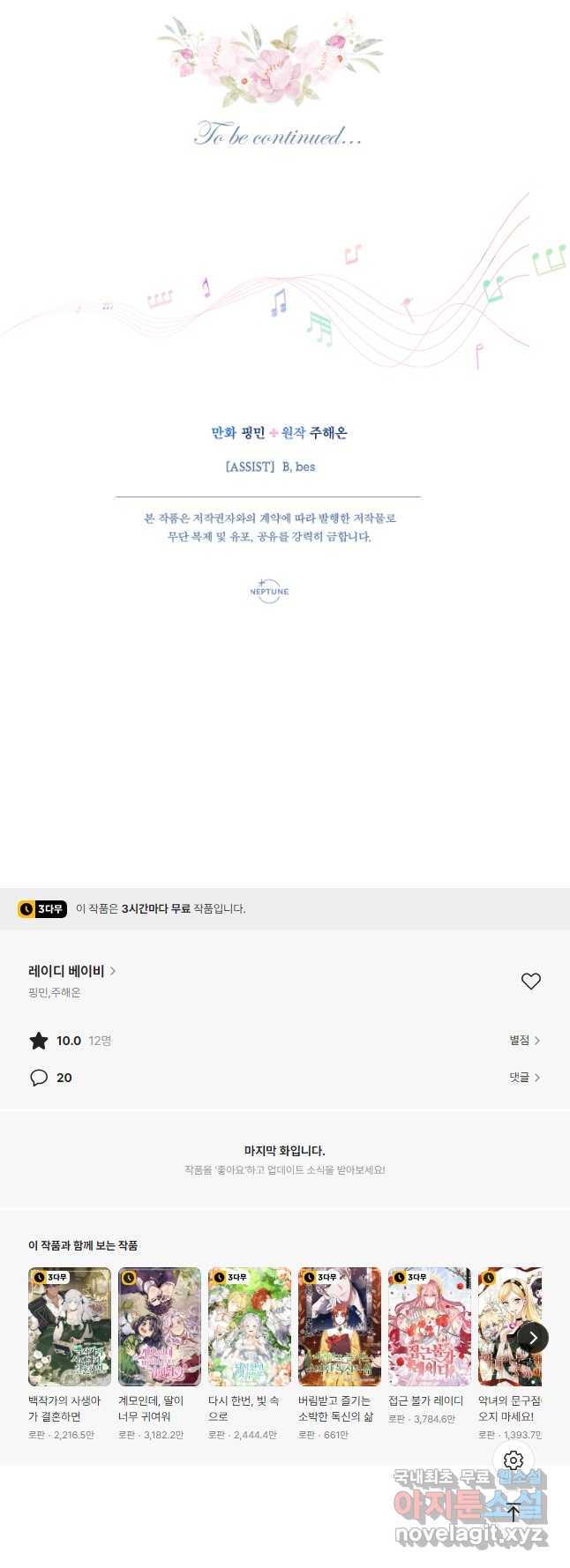
Task: Open the 버림받고 즐기는 소박한 독신의 삶 webtoon
Action: 340,1327
